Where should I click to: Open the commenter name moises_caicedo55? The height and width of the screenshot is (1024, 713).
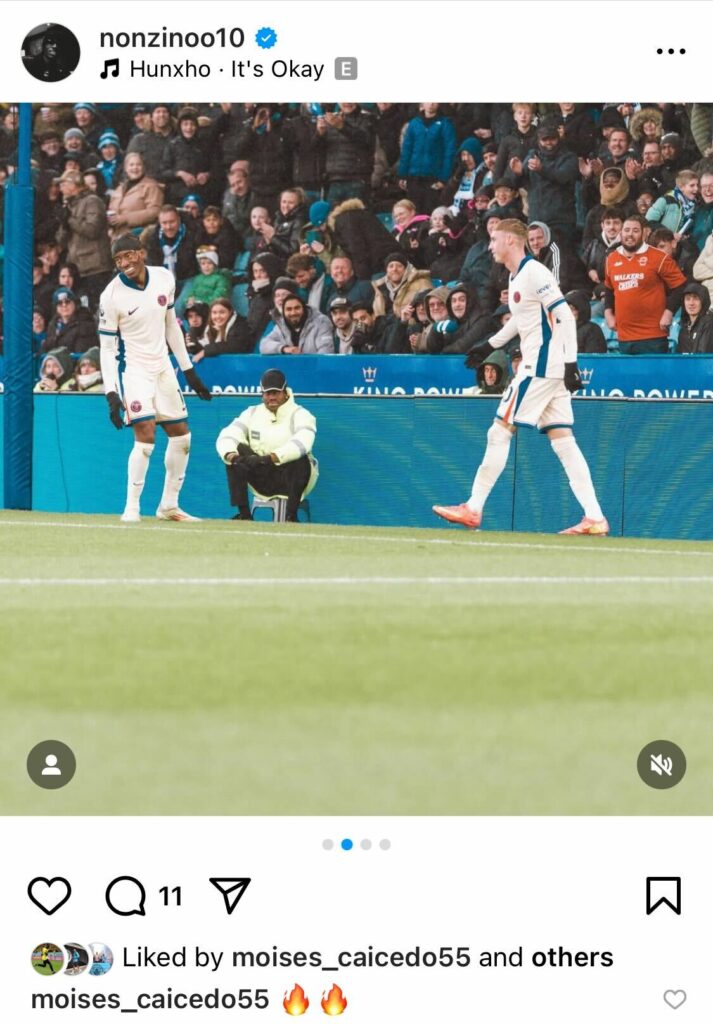point(150,998)
